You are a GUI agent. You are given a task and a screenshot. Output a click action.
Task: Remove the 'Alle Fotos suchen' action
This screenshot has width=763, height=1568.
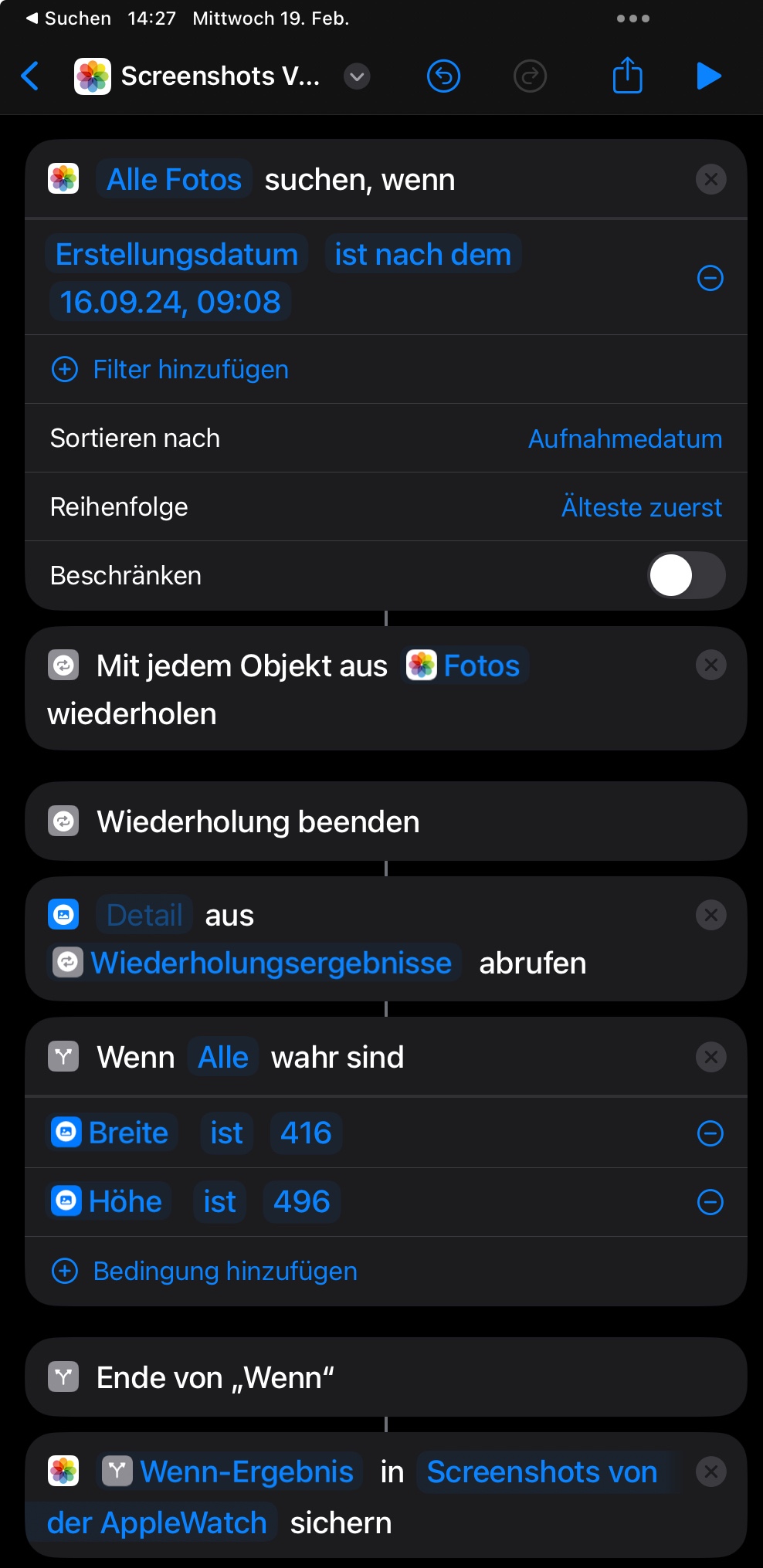coord(710,180)
